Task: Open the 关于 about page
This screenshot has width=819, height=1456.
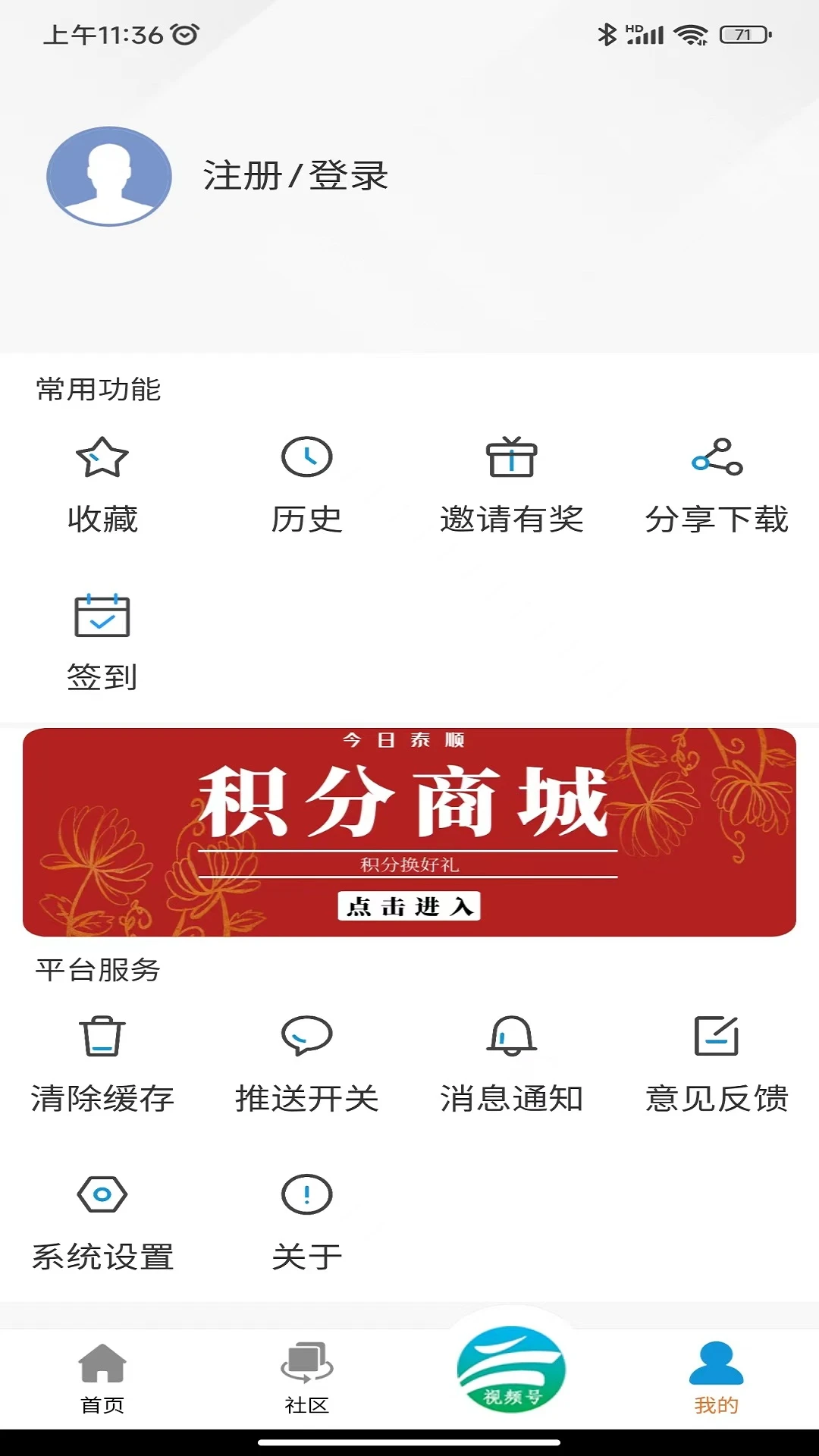Action: click(x=307, y=1222)
